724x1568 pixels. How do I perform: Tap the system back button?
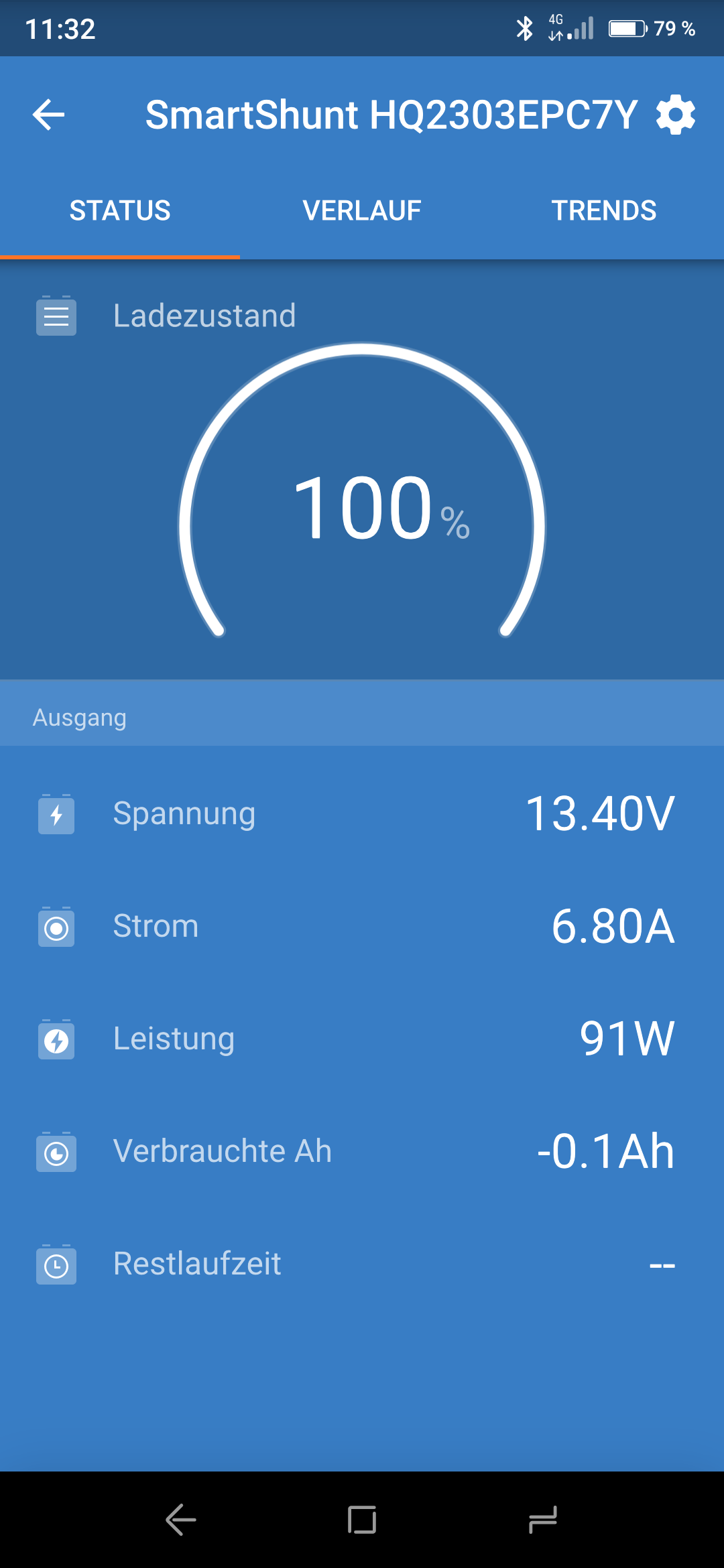(181, 1520)
